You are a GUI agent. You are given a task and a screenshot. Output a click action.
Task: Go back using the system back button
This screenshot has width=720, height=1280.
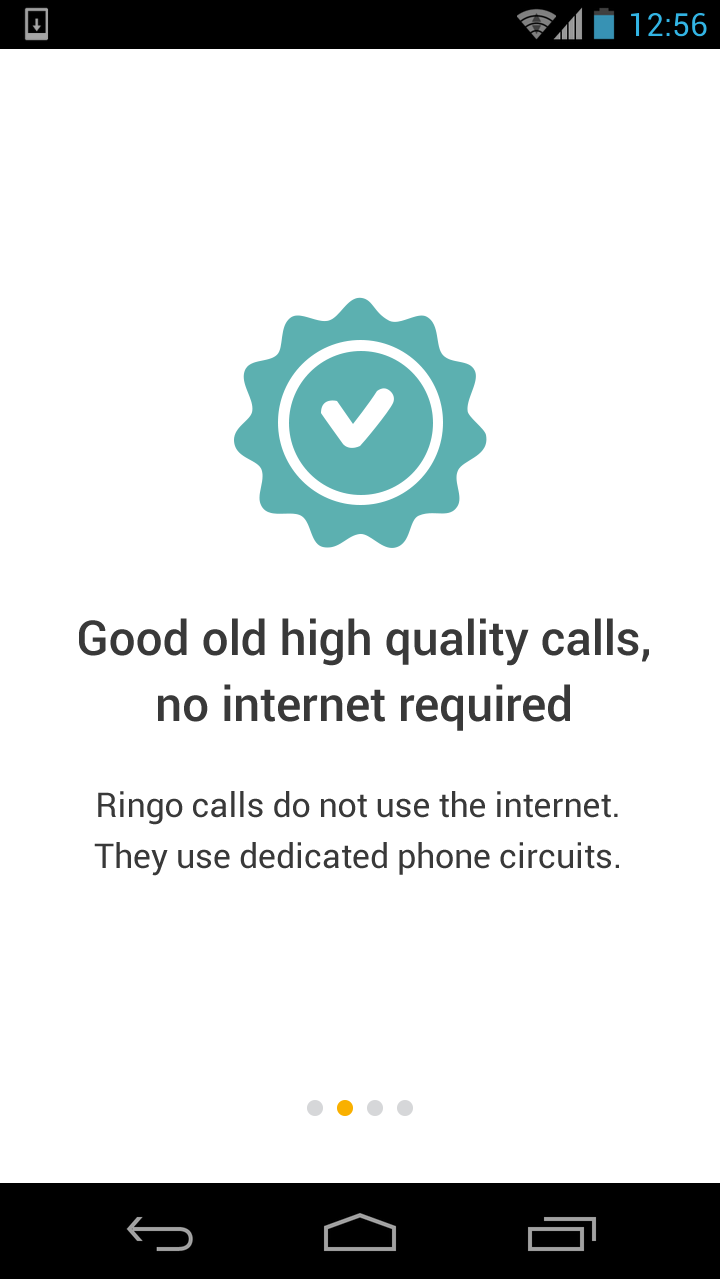click(x=160, y=1234)
